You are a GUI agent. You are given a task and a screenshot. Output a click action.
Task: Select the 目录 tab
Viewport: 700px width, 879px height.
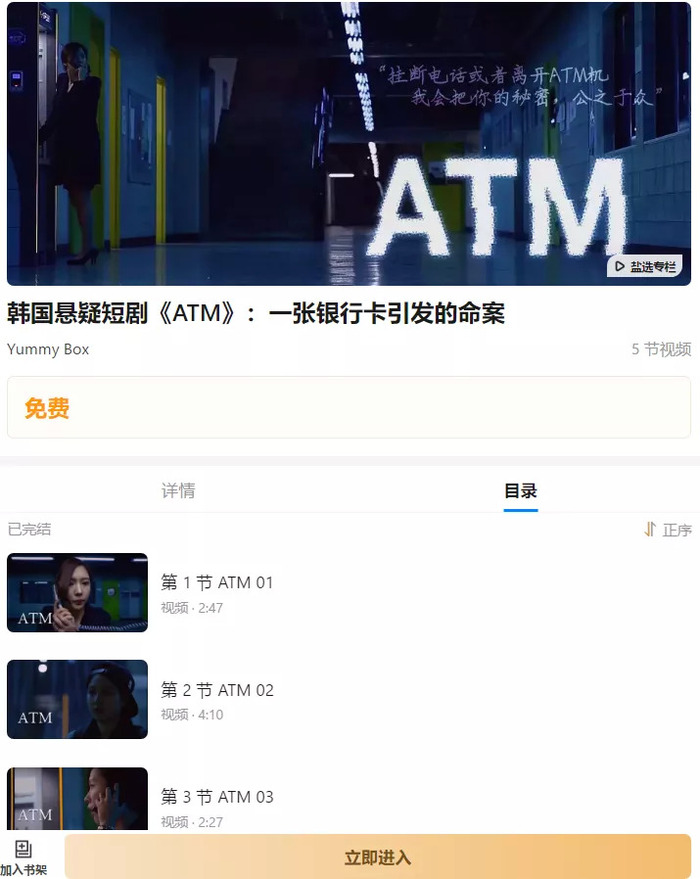(520, 491)
